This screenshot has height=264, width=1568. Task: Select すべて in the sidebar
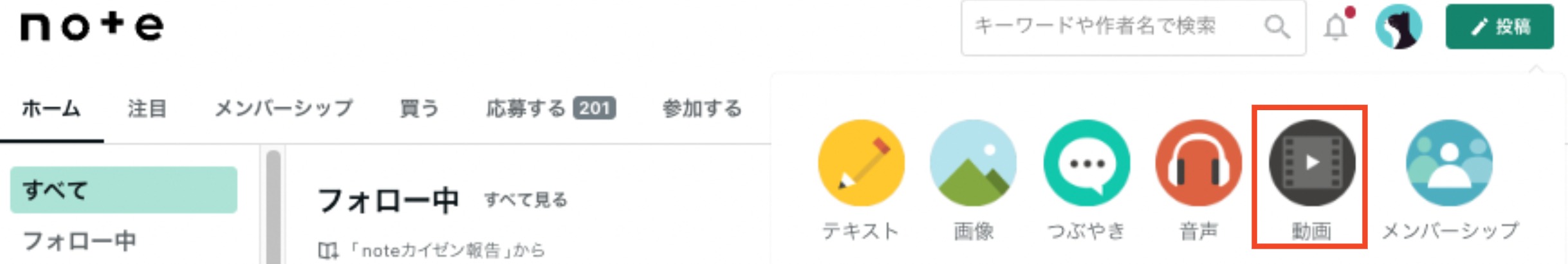click(124, 190)
